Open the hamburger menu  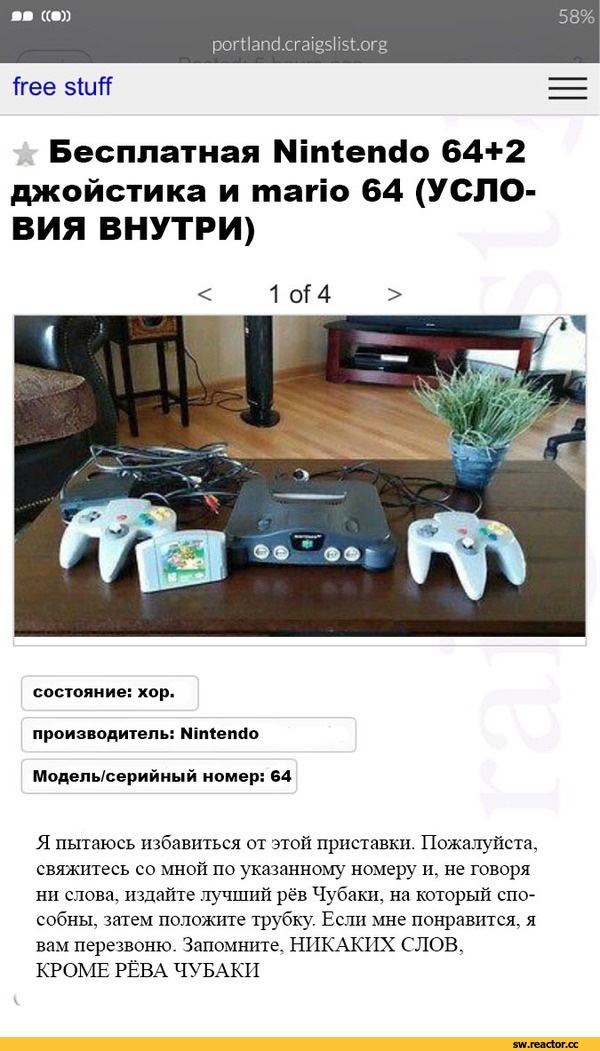[567, 89]
